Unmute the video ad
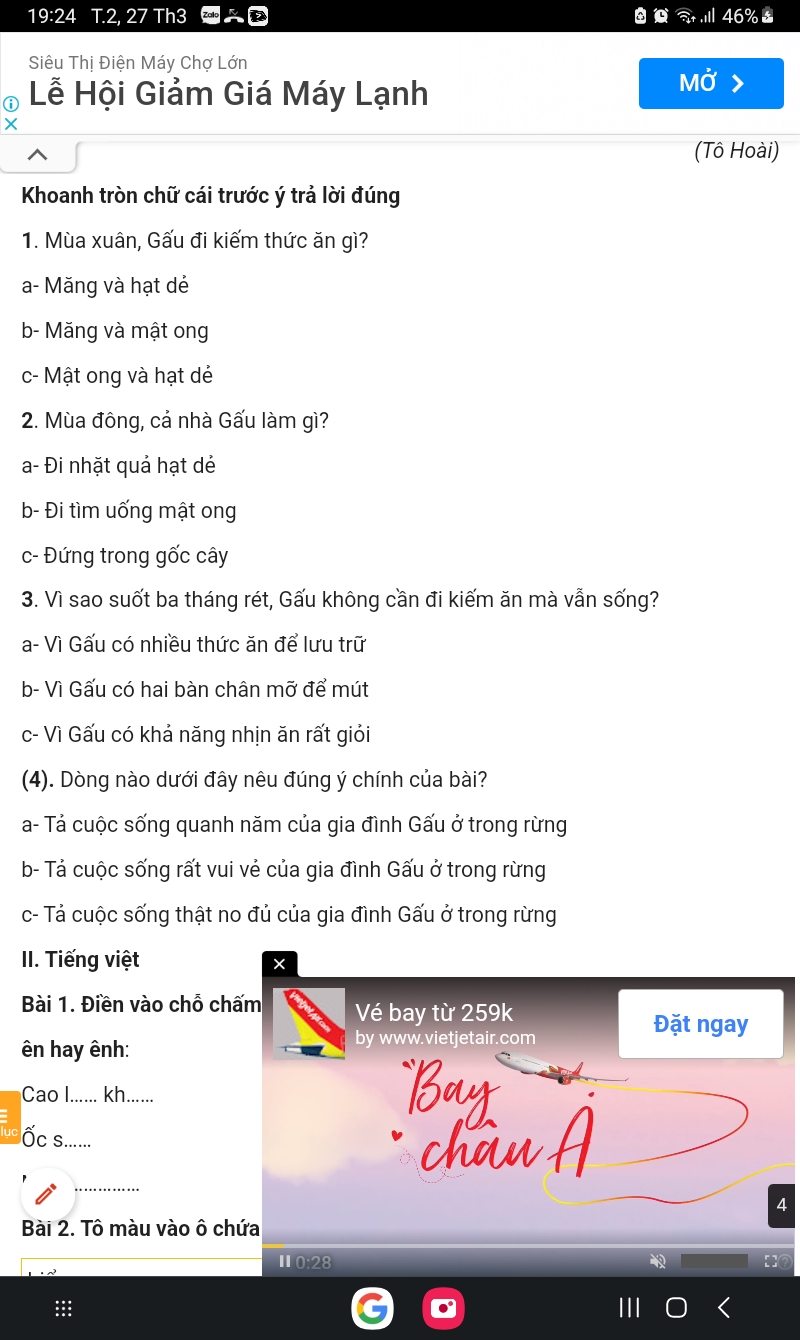This screenshot has height=1340, width=800. [658, 1262]
